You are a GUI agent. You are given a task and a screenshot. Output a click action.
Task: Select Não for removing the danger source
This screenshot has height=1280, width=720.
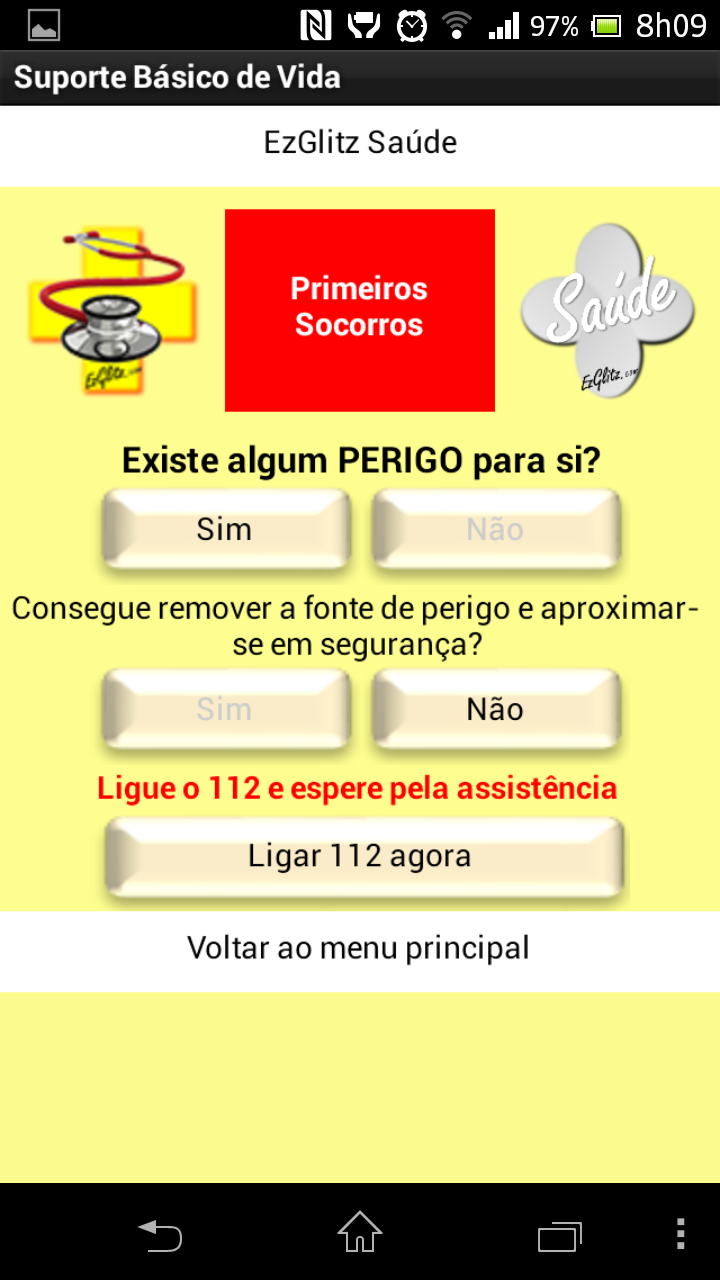click(495, 709)
